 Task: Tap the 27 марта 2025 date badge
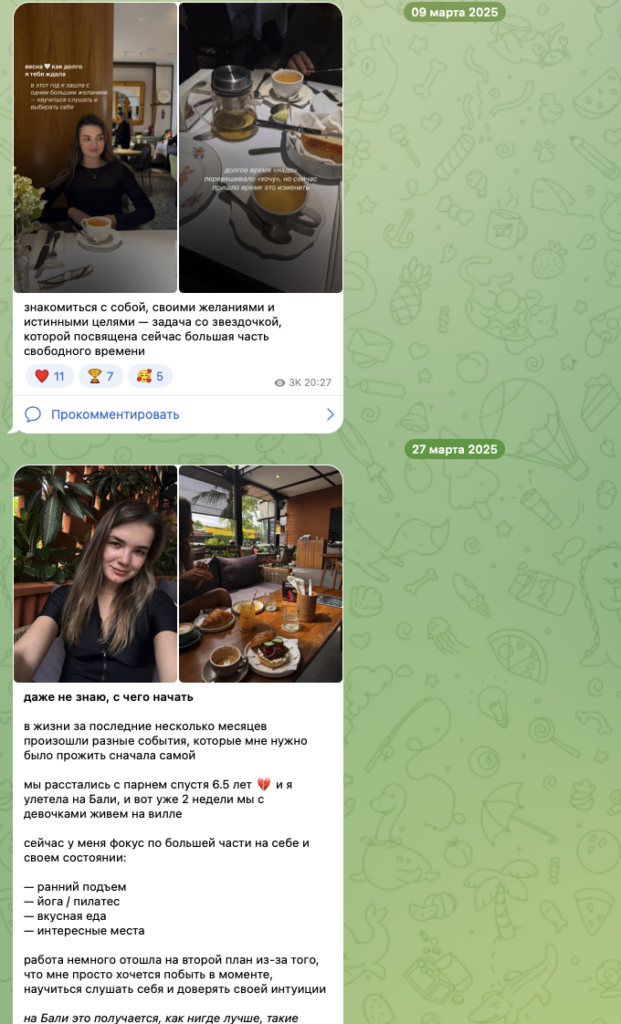[455, 450]
